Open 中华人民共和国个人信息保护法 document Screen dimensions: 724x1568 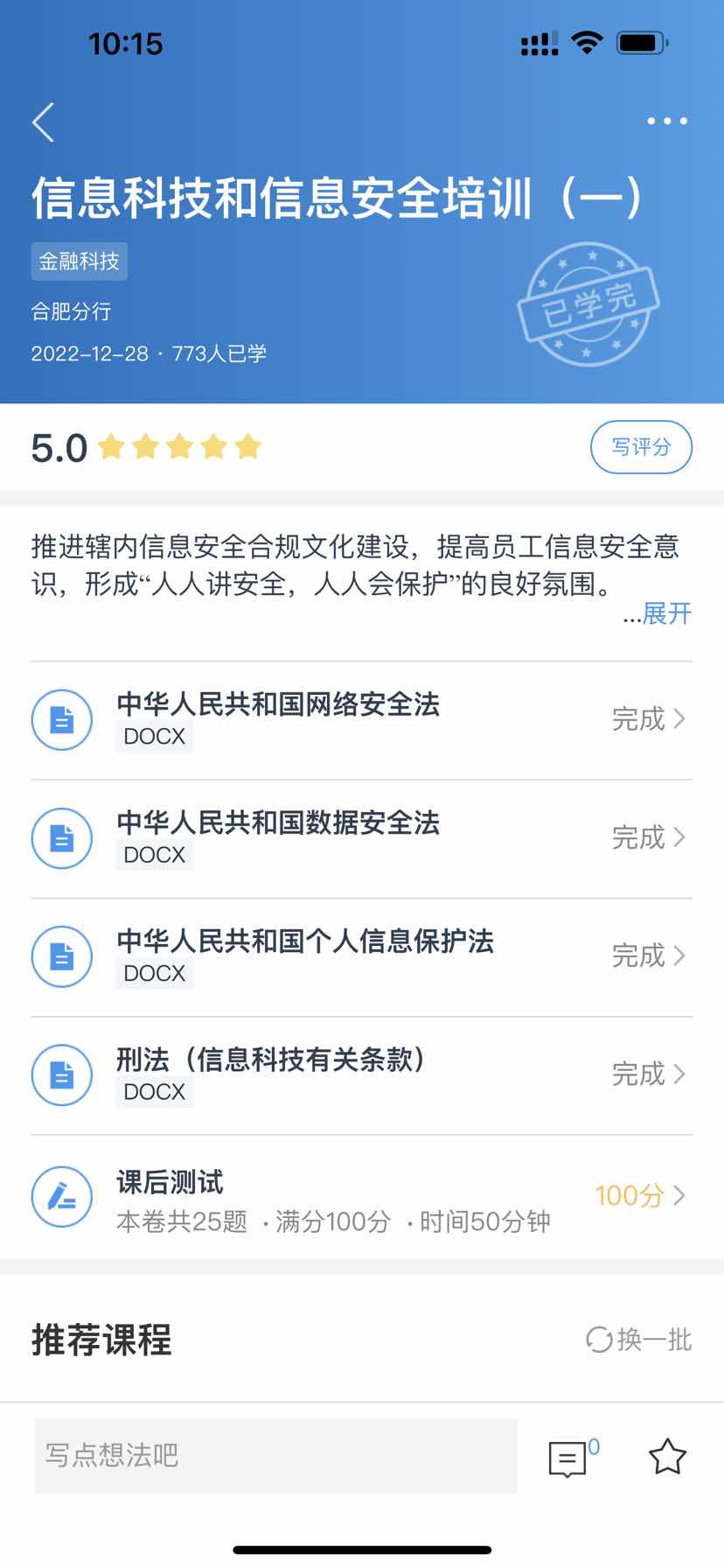pyautogui.click(x=362, y=956)
